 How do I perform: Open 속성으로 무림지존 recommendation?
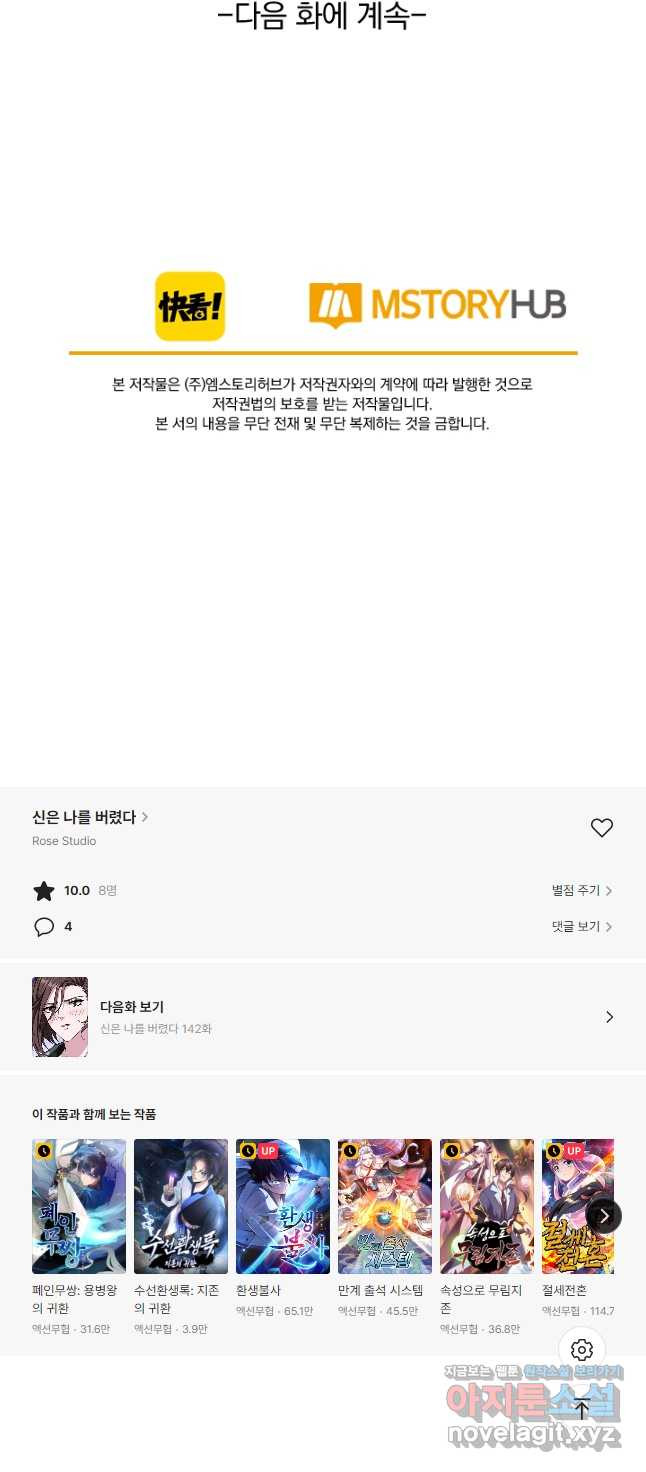click(487, 1206)
